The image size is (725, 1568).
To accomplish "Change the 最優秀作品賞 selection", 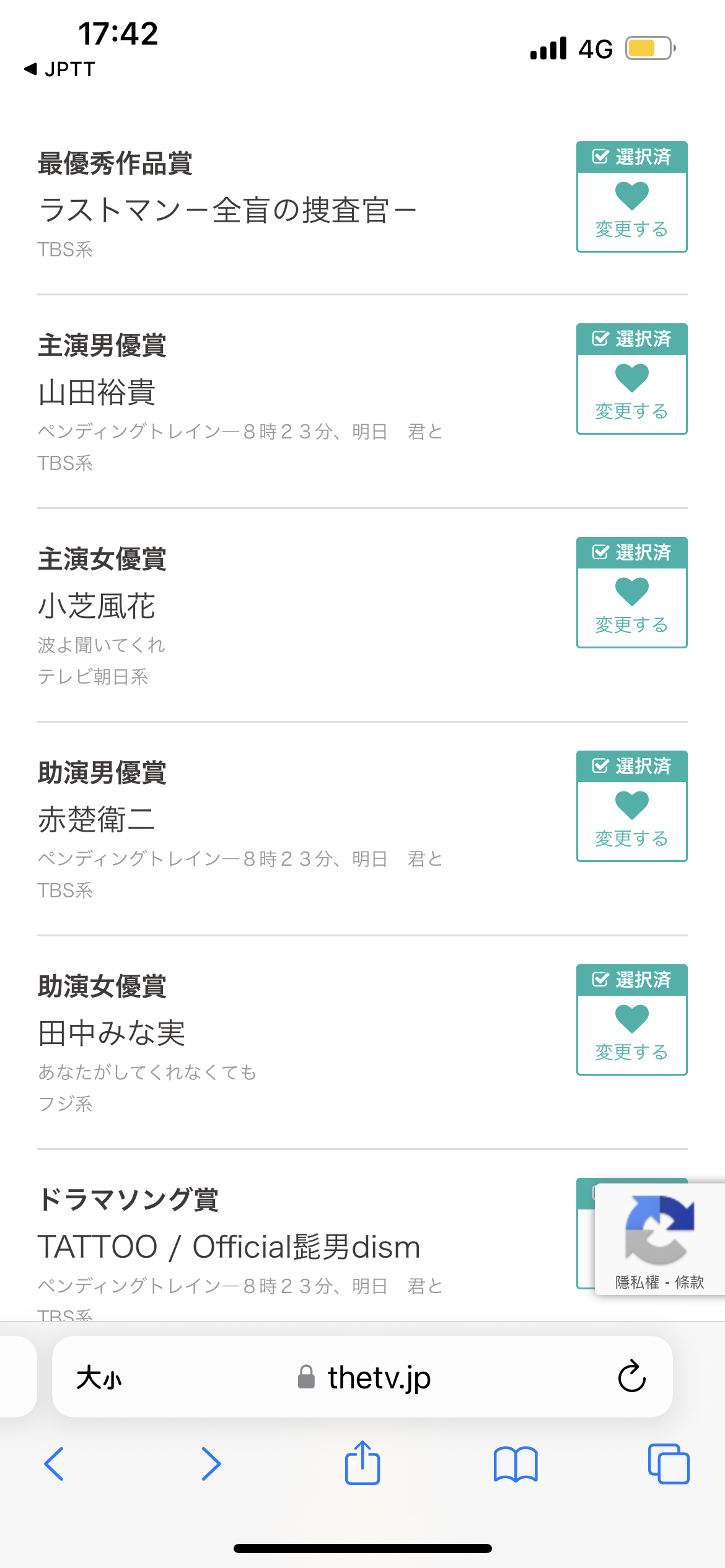I will click(x=631, y=196).
